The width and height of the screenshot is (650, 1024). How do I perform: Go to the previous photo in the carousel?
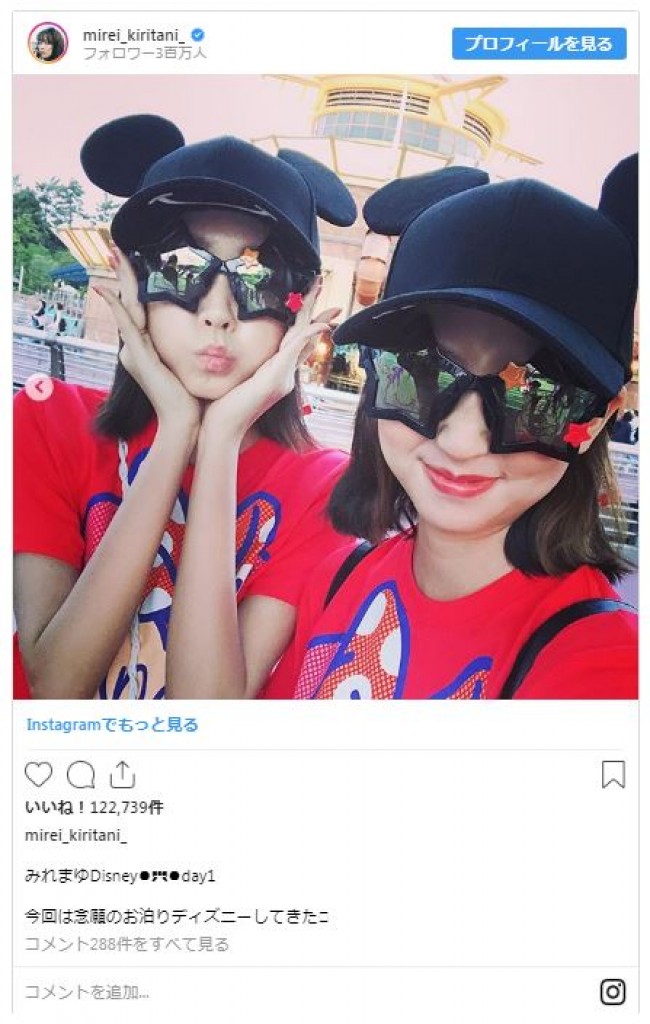[x=38, y=387]
